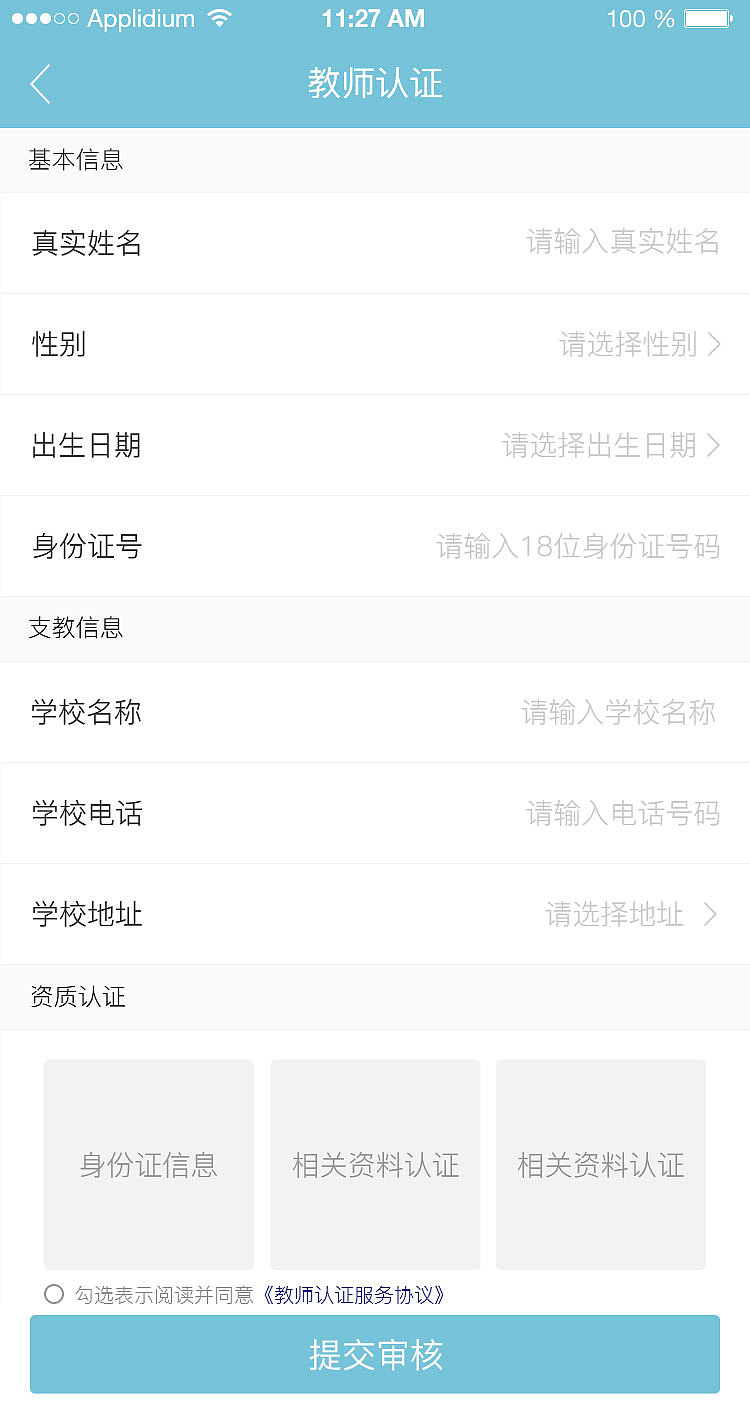Open the 《教师认证服务协议》 agreement link
The width and height of the screenshot is (750, 1405).
pyautogui.click(x=353, y=1293)
